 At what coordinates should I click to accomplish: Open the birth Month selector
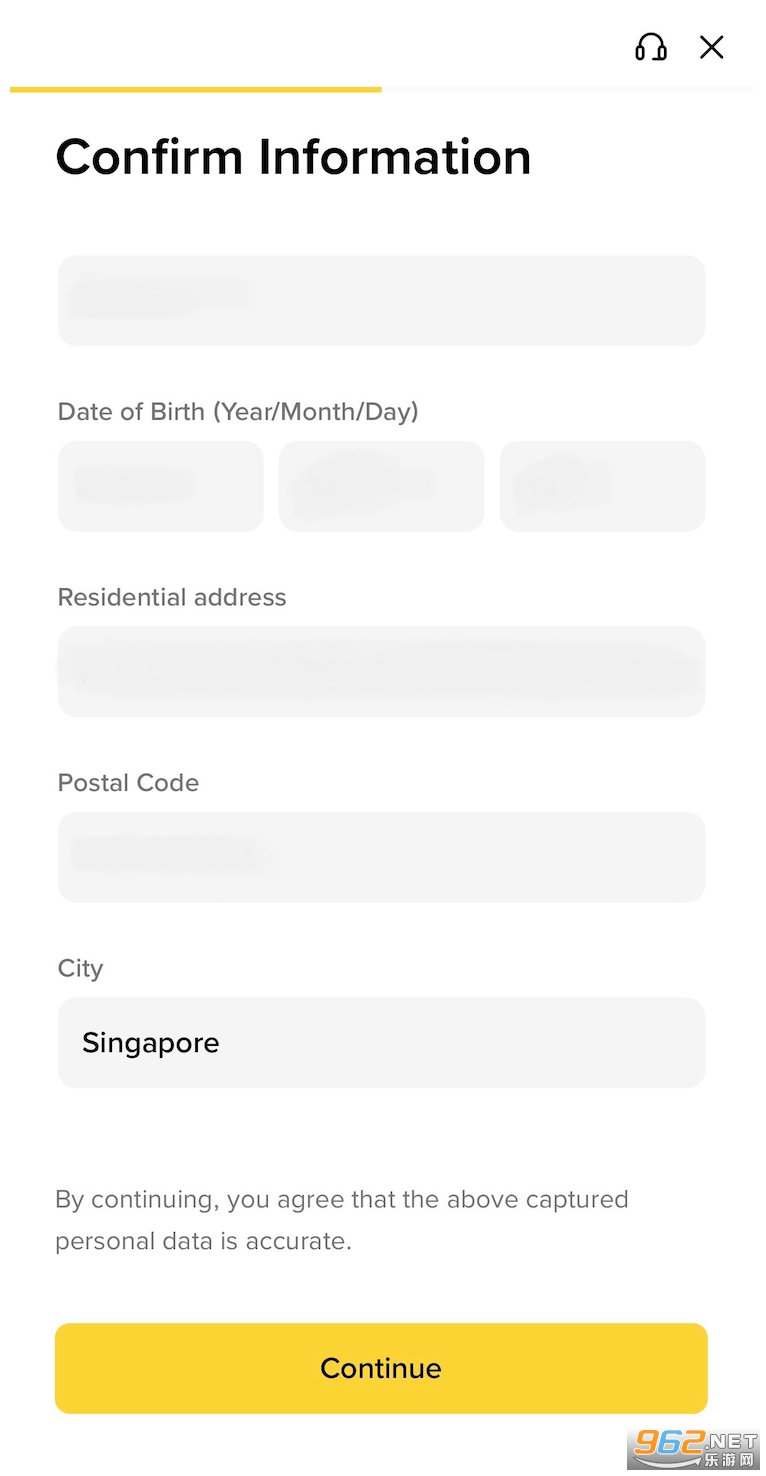coord(381,486)
